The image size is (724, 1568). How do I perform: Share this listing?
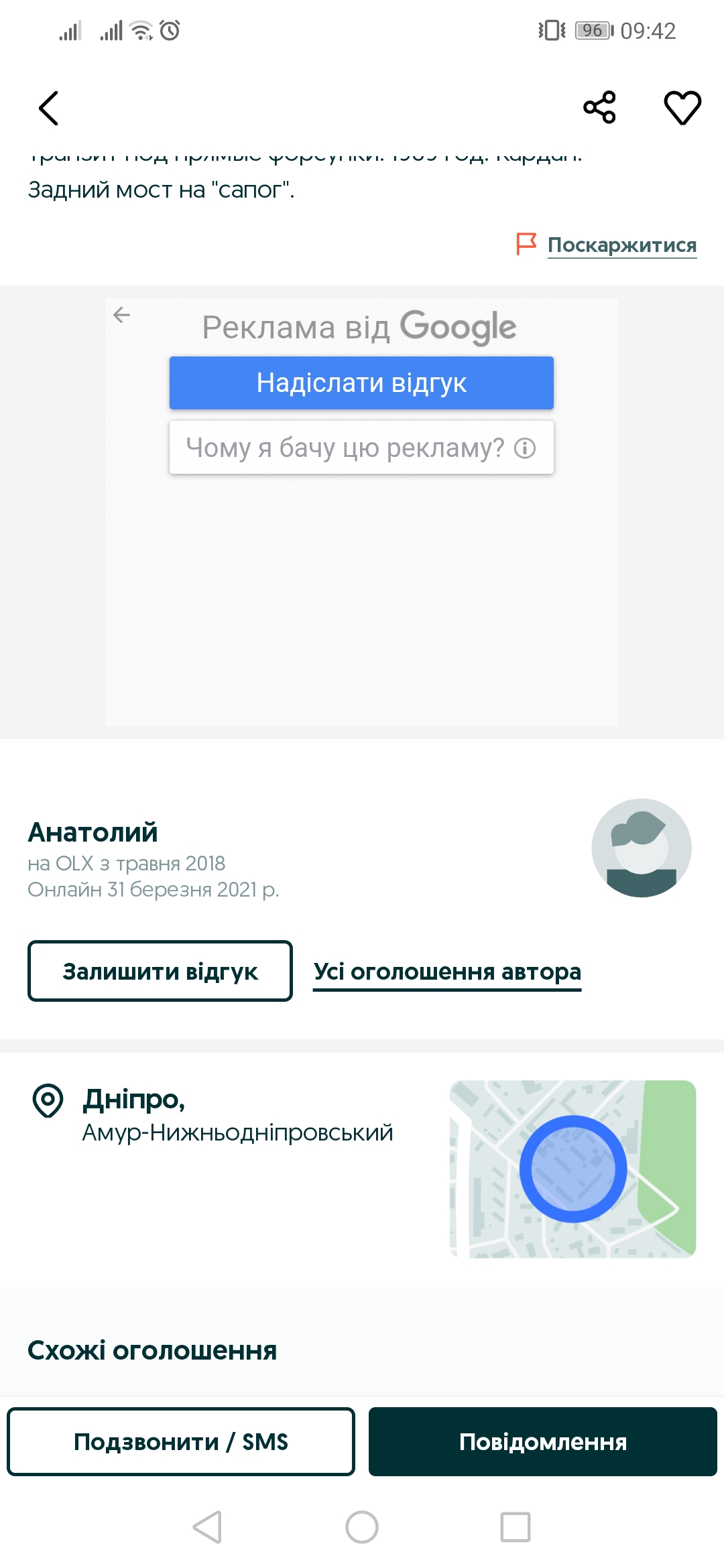[x=599, y=107]
